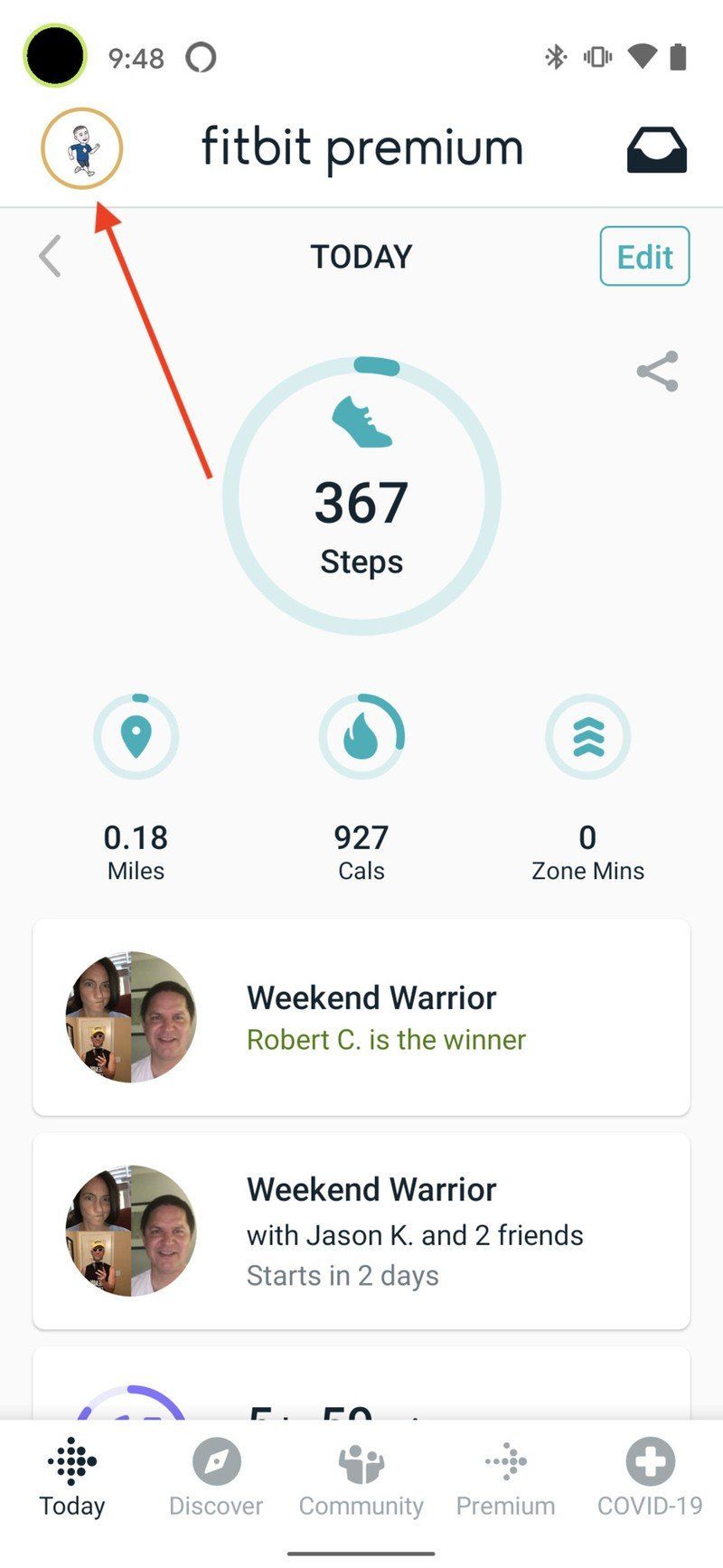This screenshot has width=723, height=1568.
Task: Tap the Wi-Fi icon in the status bar
Action: [x=642, y=56]
